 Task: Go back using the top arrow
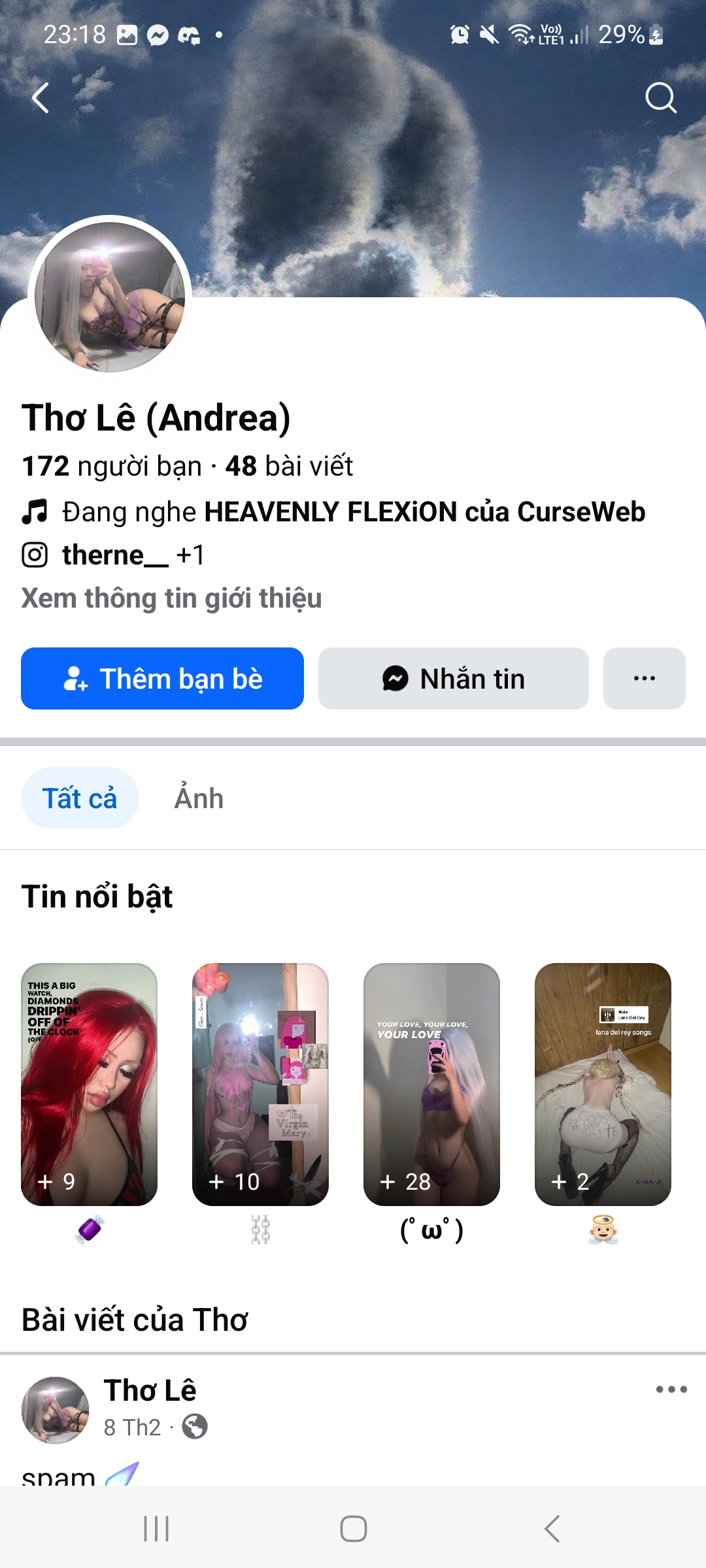[x=41, y=98]
